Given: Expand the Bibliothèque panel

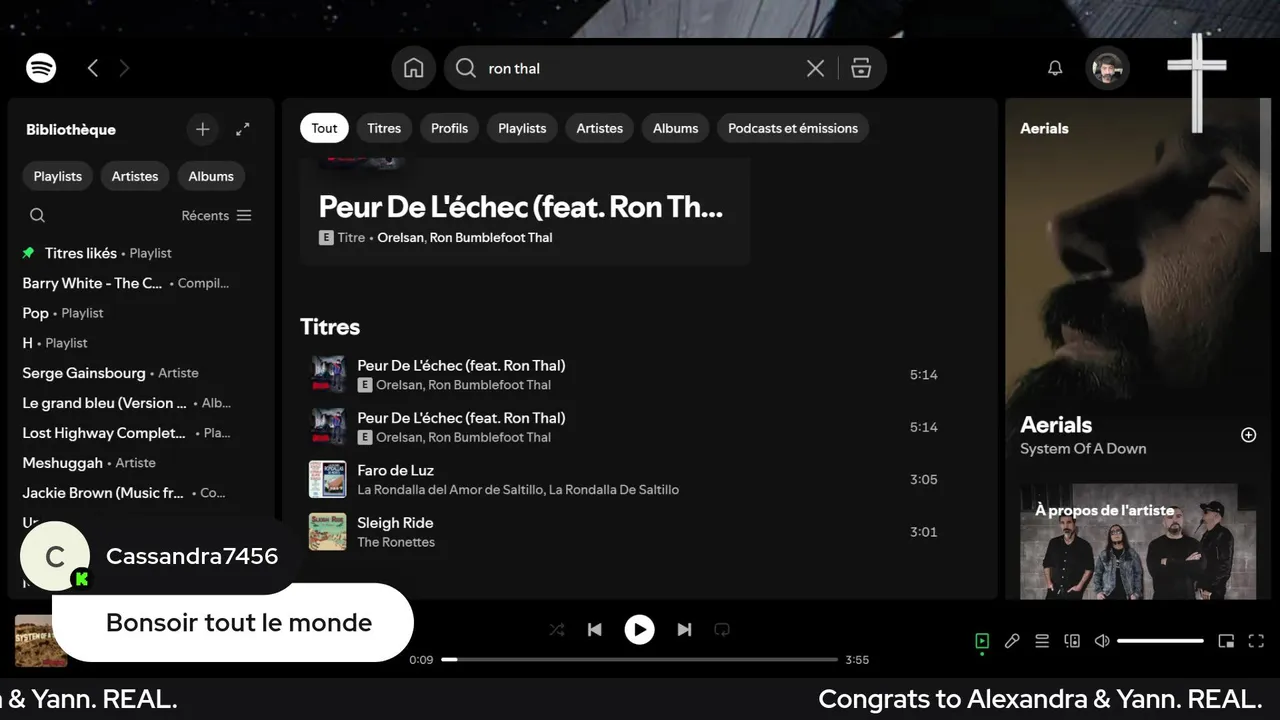Looking at the screenshot, I should click(x=243, y=129).
